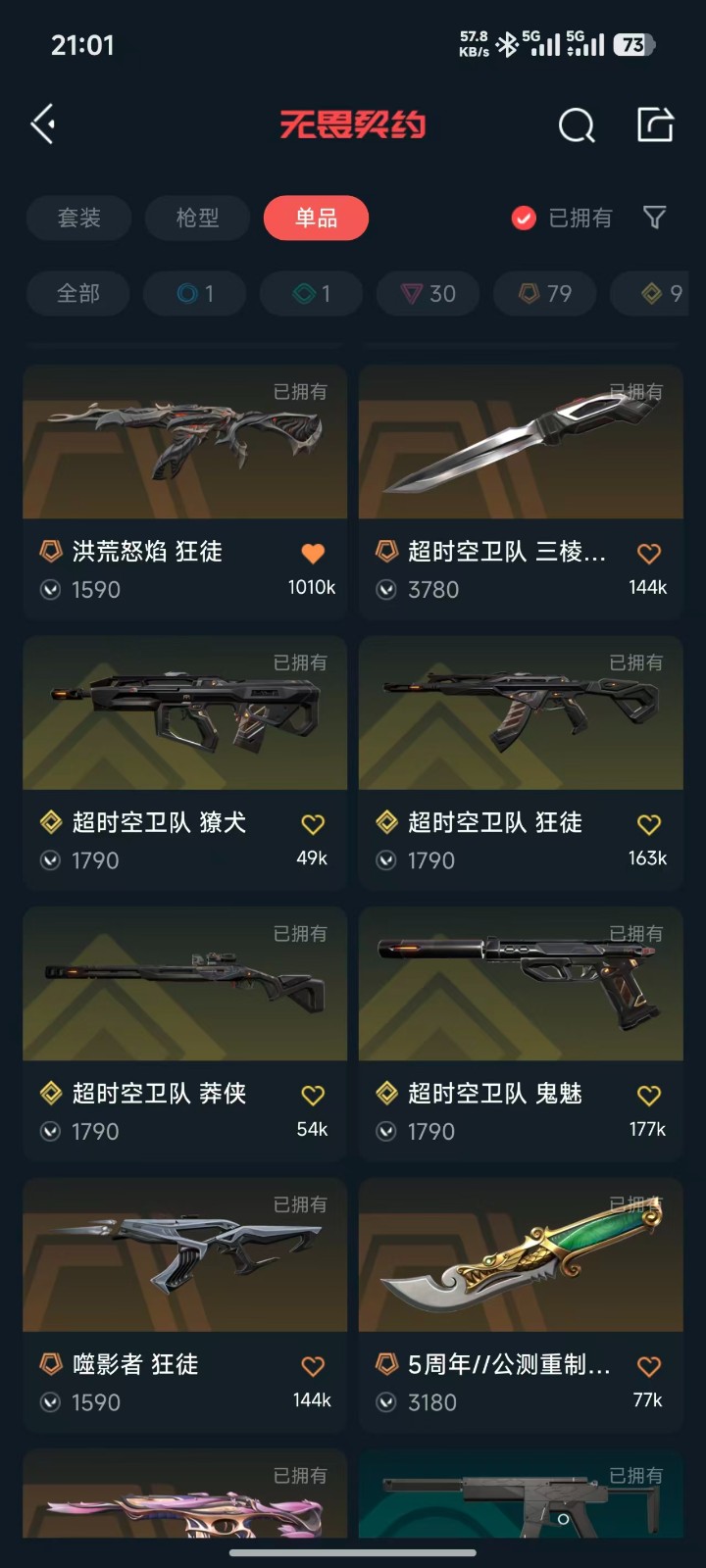Select the 全部 rarity chip
Image resolution: width=706 pixels, height=1568 pixels.
[78, 293]
